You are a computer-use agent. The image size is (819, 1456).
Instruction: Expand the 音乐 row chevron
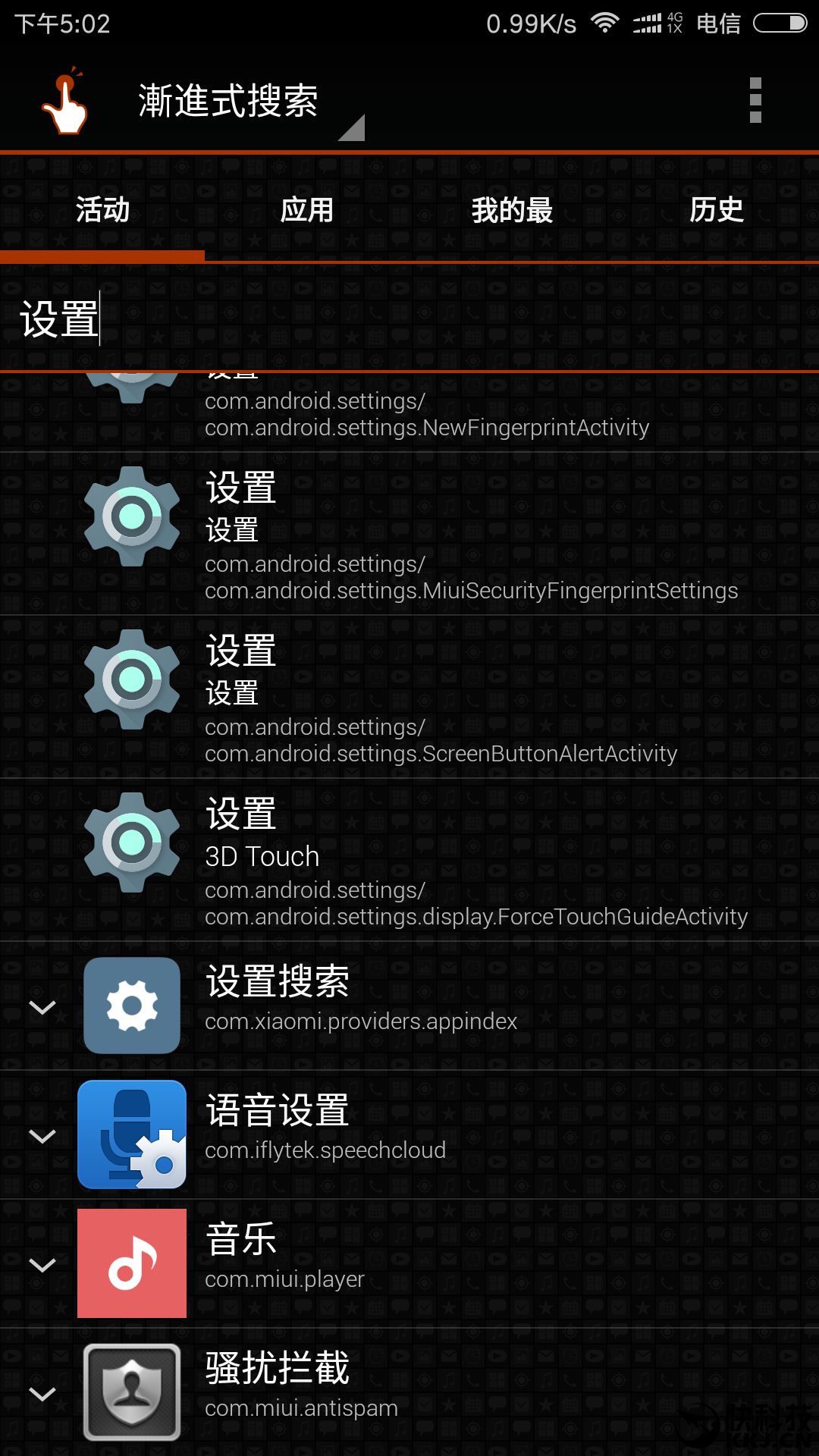click(42, 1265)
